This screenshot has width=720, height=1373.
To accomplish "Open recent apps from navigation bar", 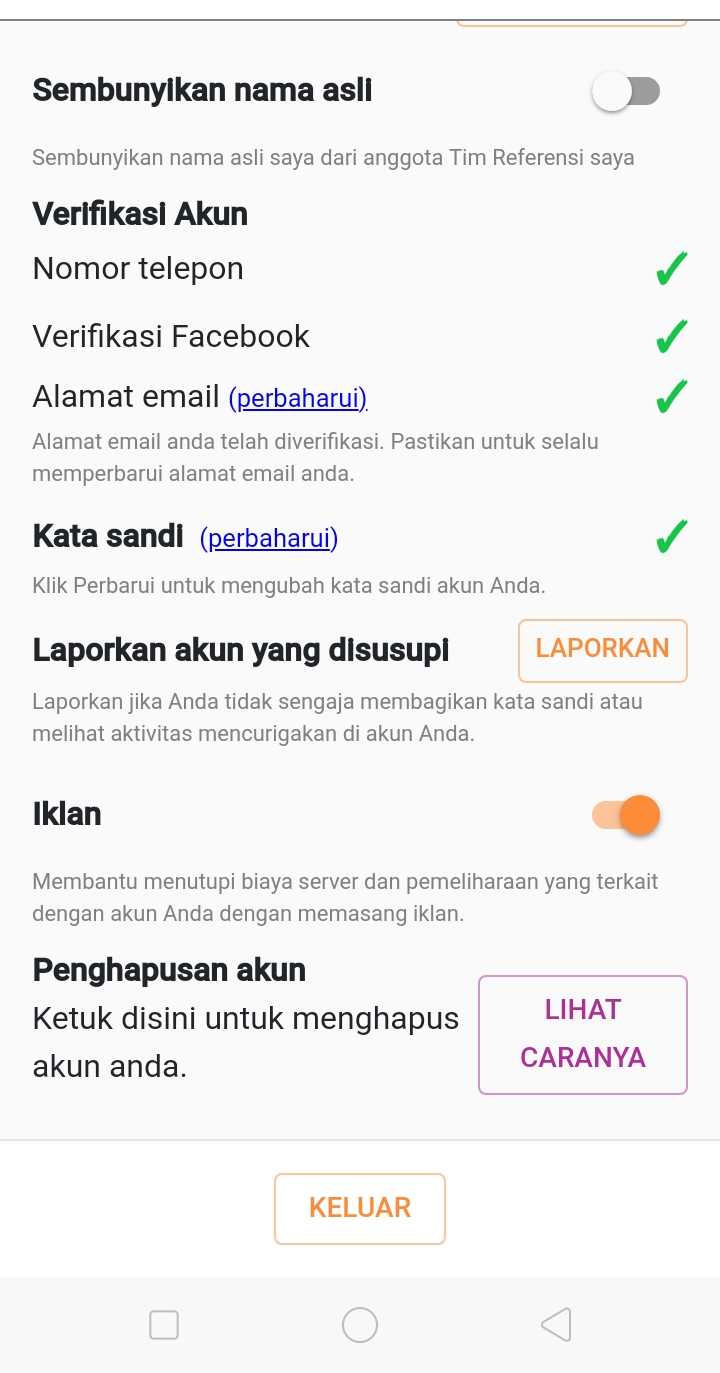I will (x=164, y=1325).
